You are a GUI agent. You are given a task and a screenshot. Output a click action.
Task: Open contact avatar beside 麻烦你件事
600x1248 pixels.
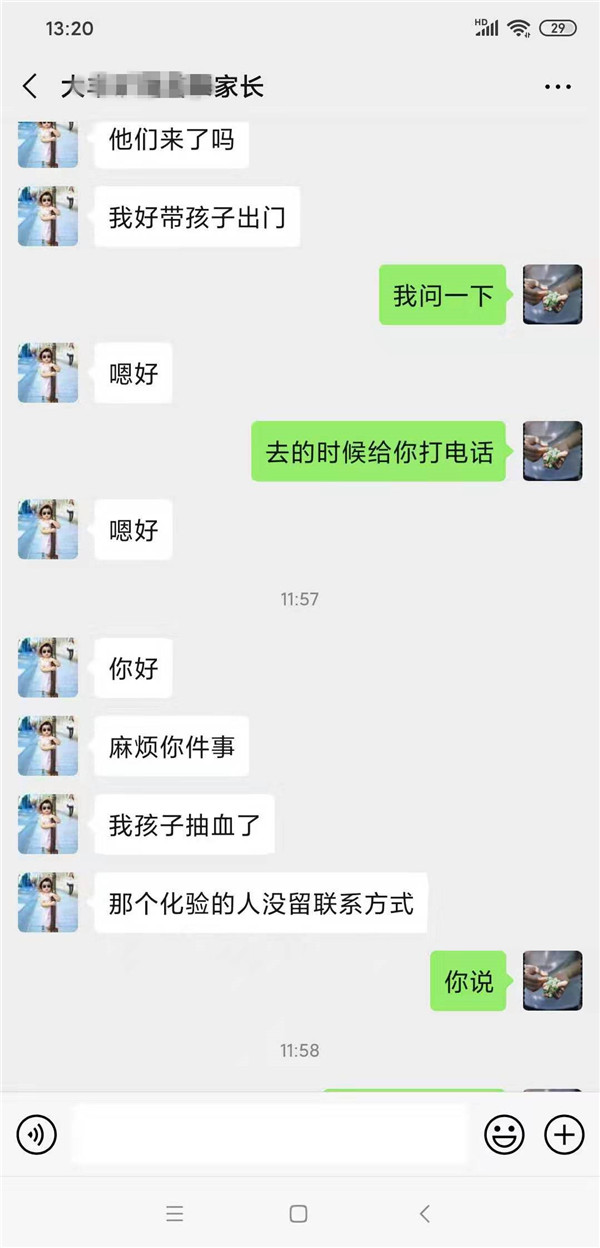pyautogui.click(x=48, y=746)
